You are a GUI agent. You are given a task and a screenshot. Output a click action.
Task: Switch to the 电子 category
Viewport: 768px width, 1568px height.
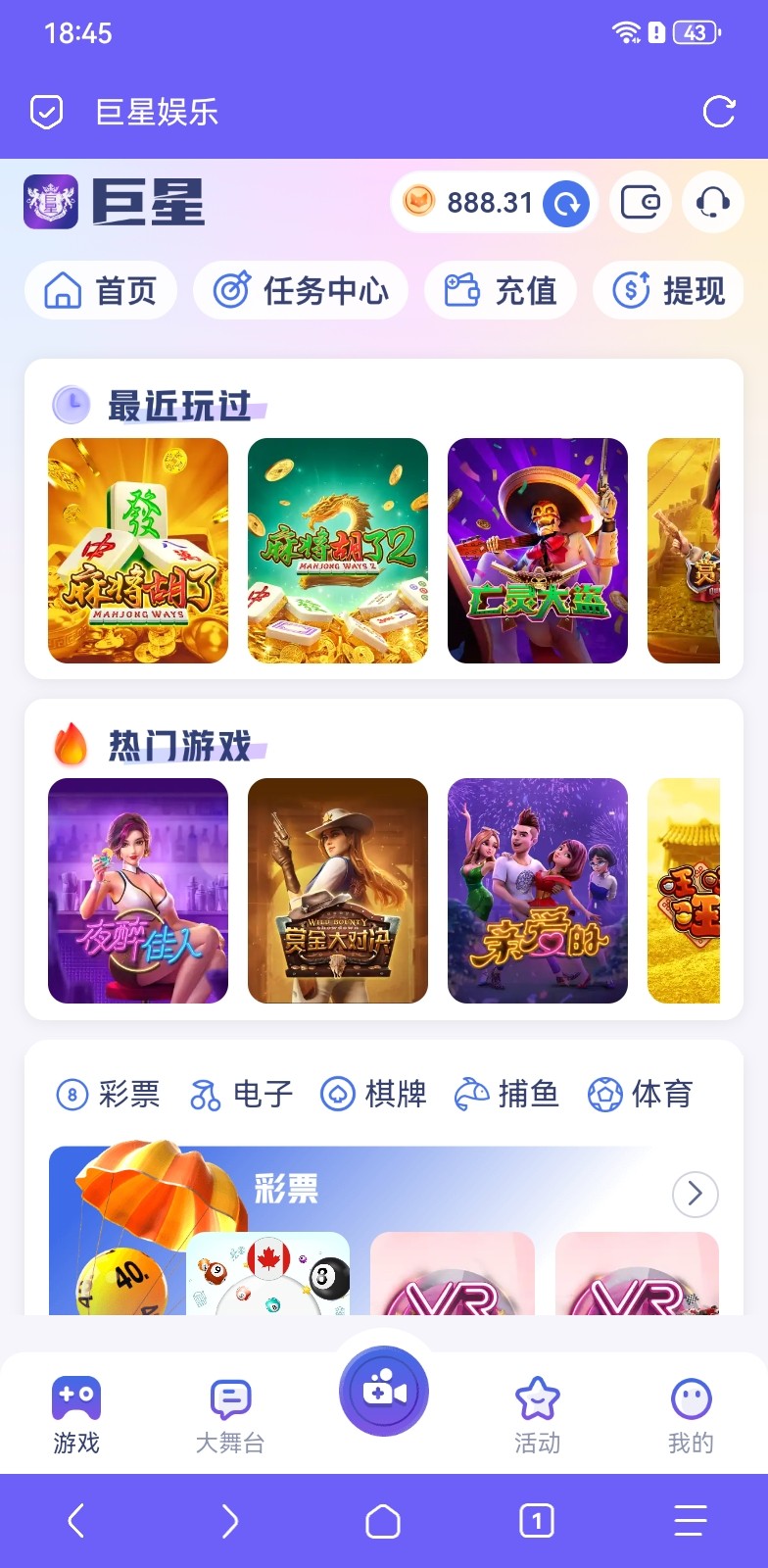click(241, 1094)
